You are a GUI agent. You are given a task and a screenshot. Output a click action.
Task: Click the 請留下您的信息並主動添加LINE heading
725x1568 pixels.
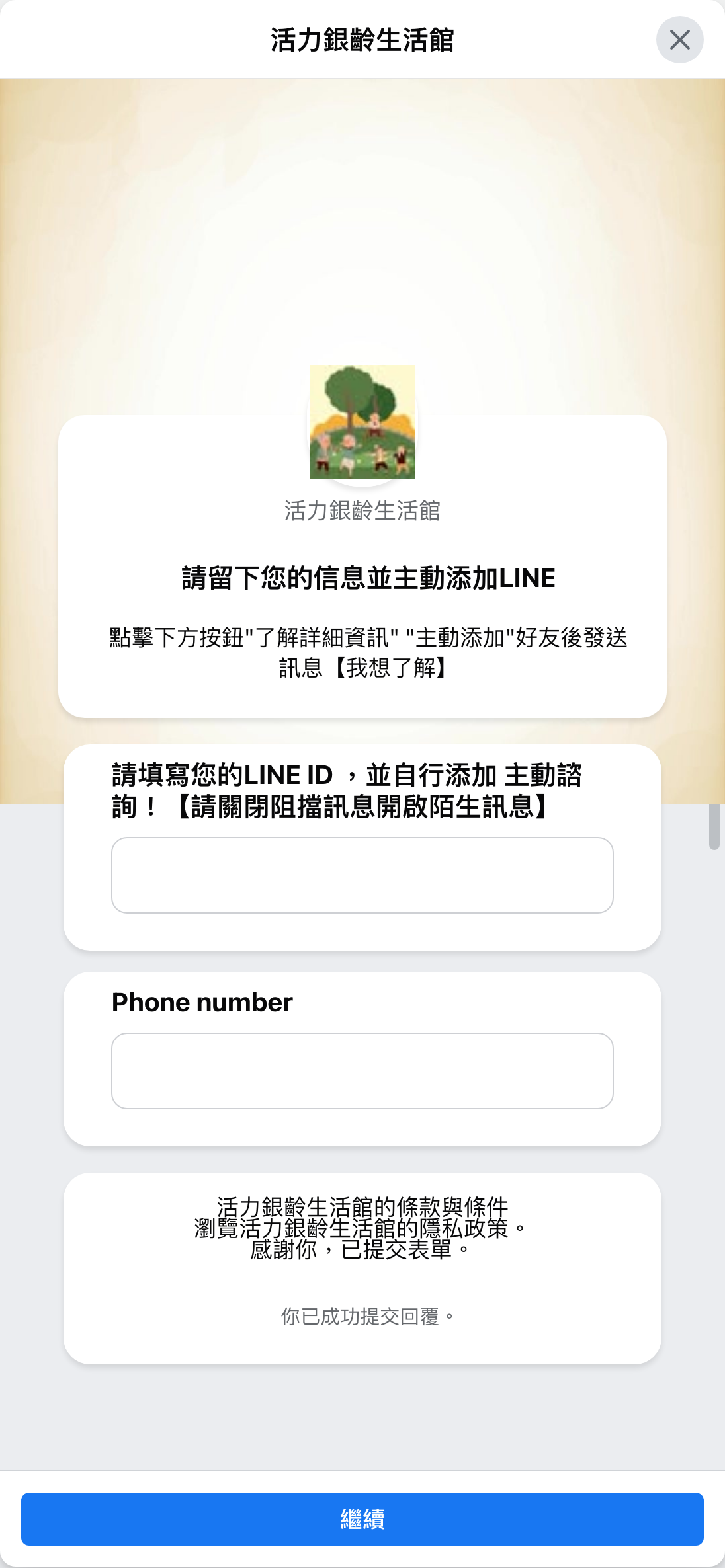click(x=362, y=576)
